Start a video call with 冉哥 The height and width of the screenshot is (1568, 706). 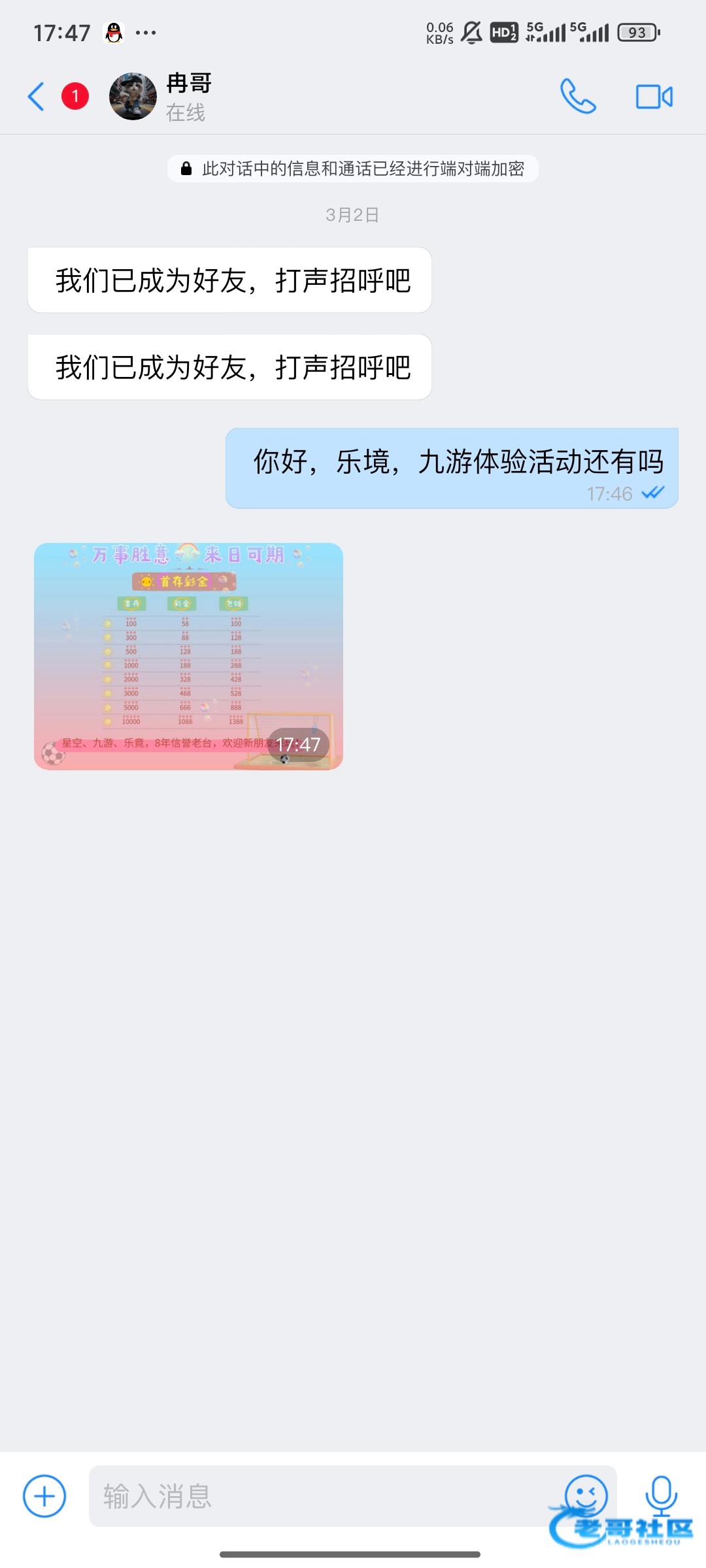point(654,97)
